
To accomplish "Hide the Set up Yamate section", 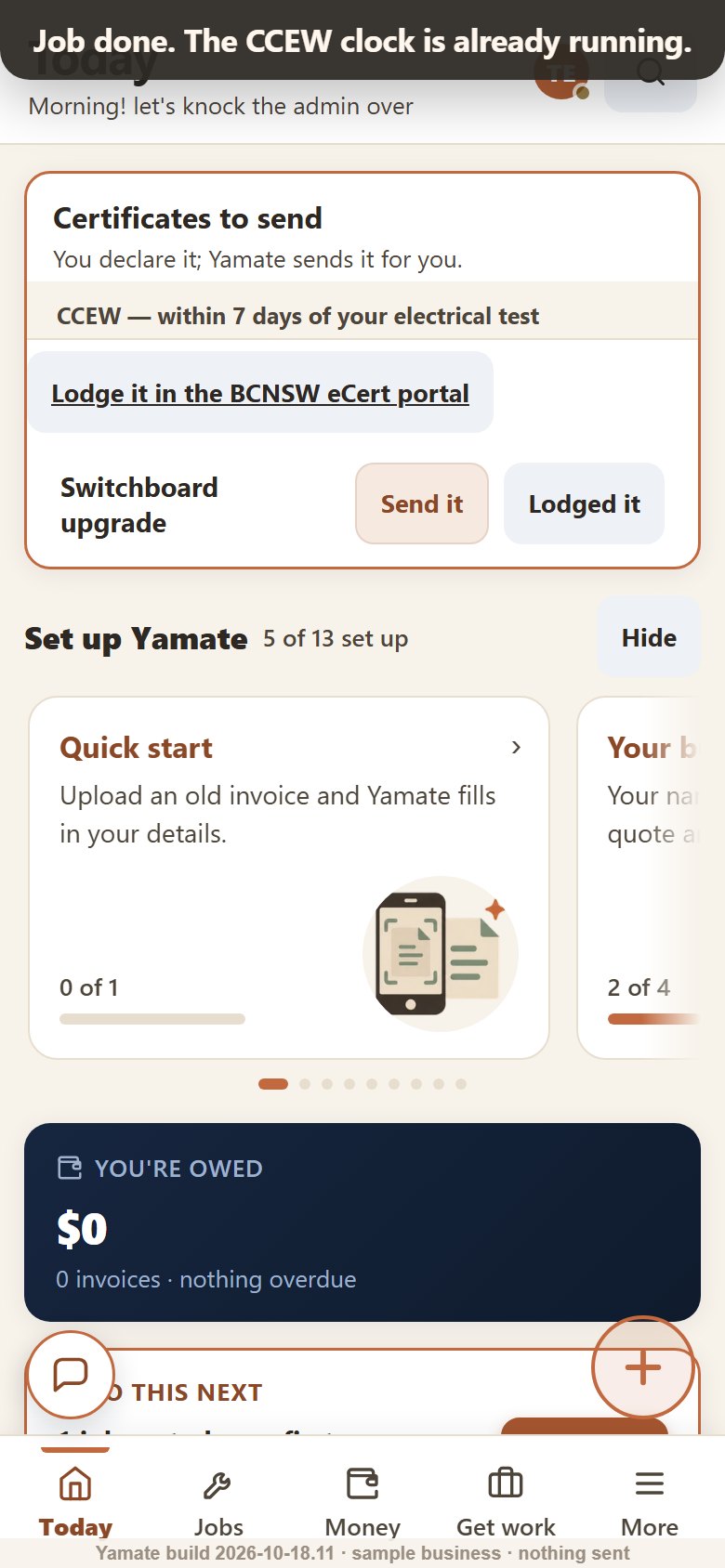I will point(649,637).
